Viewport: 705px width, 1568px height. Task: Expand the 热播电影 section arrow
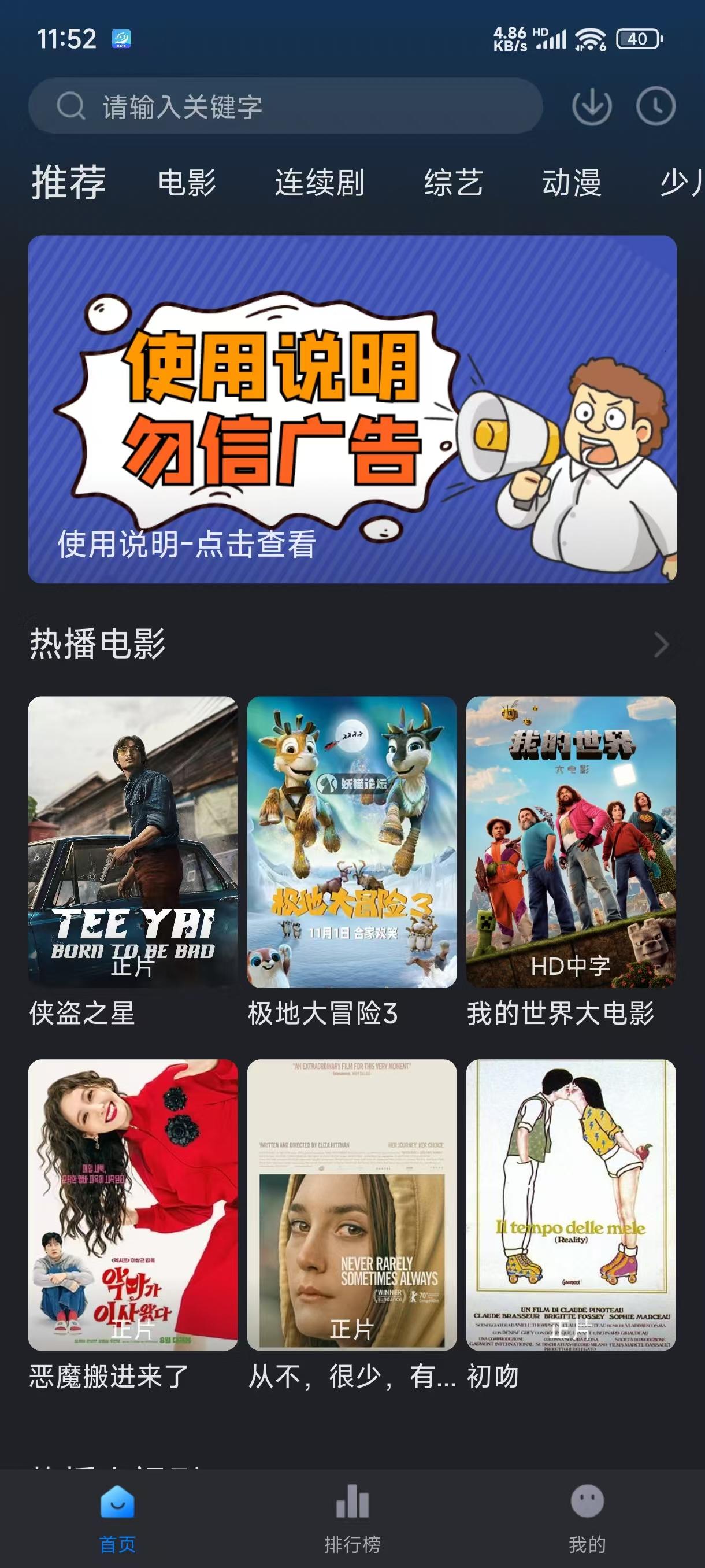[x=661, y=644]
